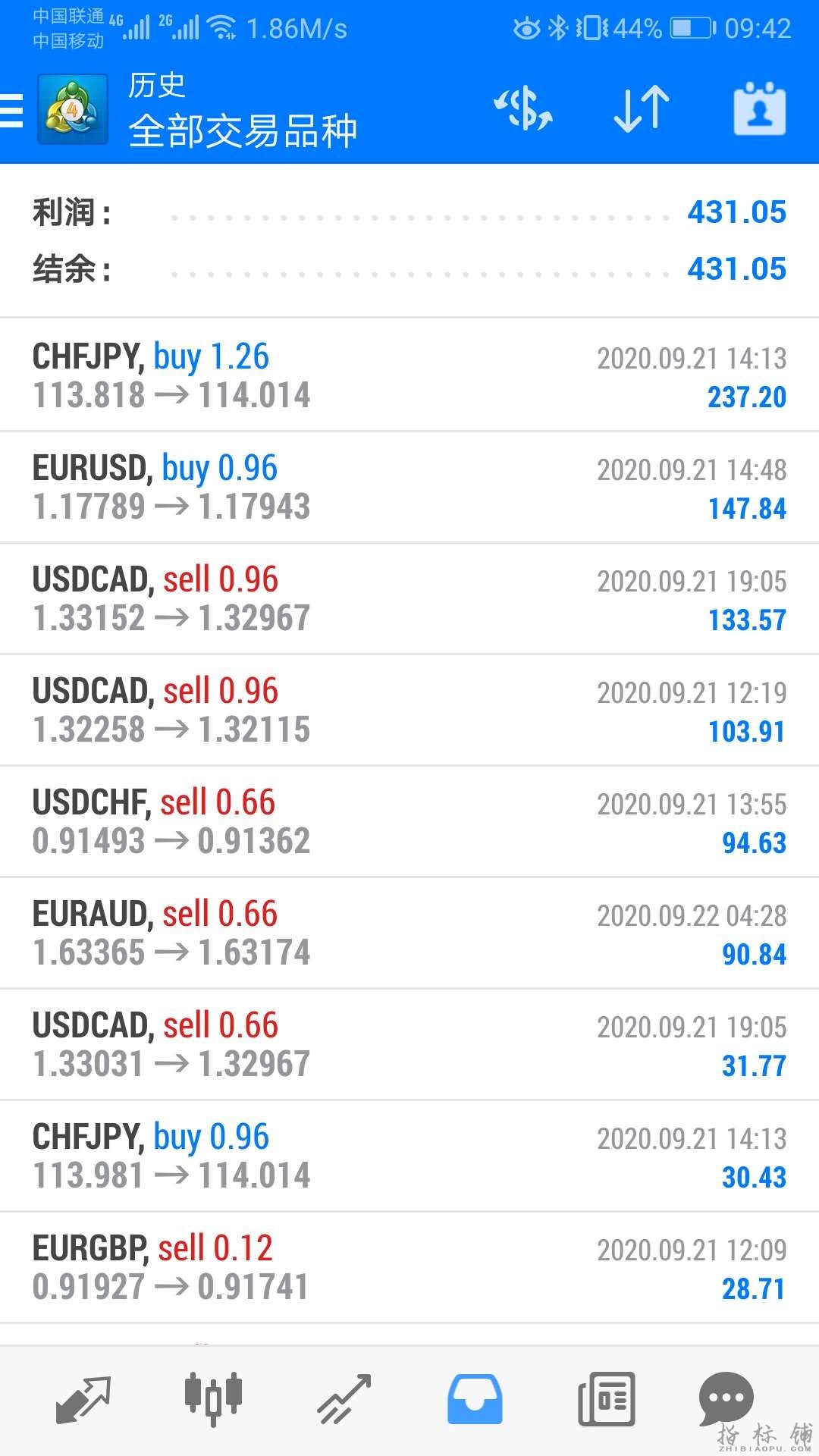This screenshot has width=819, height=1456.
Task: Expand CHFJPY buy 1.26 trade details
Action: coord(409,375)
